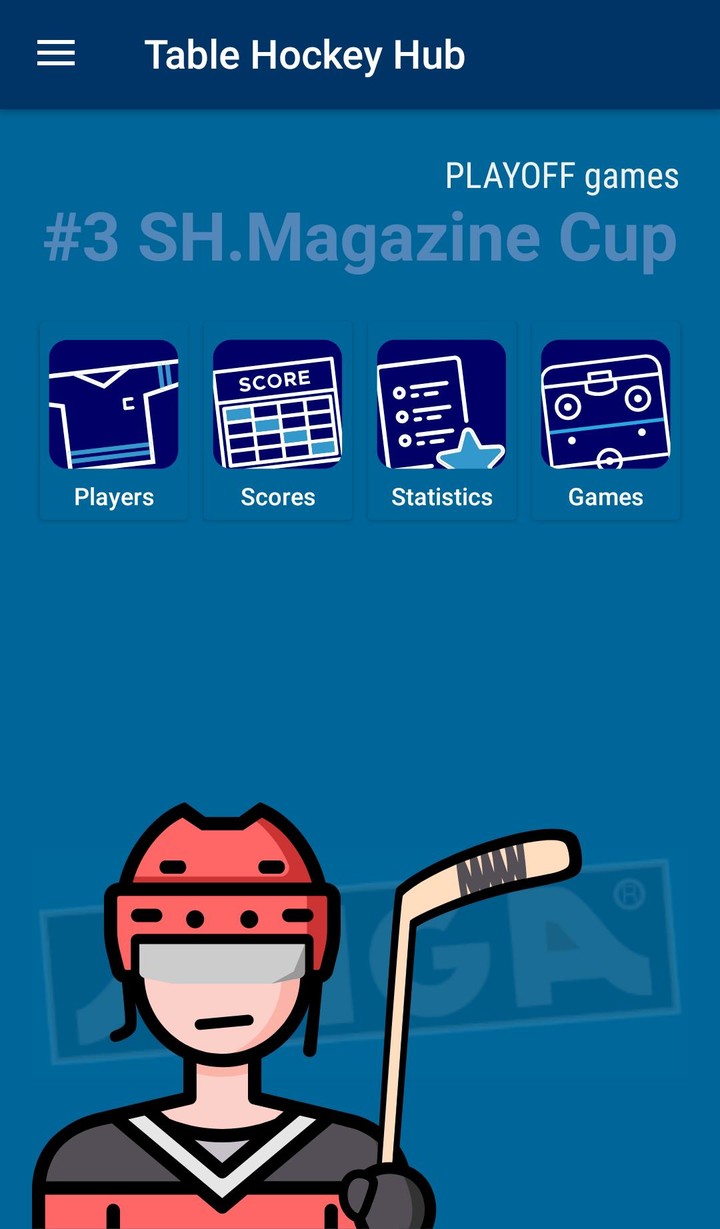This screenshot has width=720, height=1229.
Task: Tap the blue jersey image on Players card
Action: 113,403
